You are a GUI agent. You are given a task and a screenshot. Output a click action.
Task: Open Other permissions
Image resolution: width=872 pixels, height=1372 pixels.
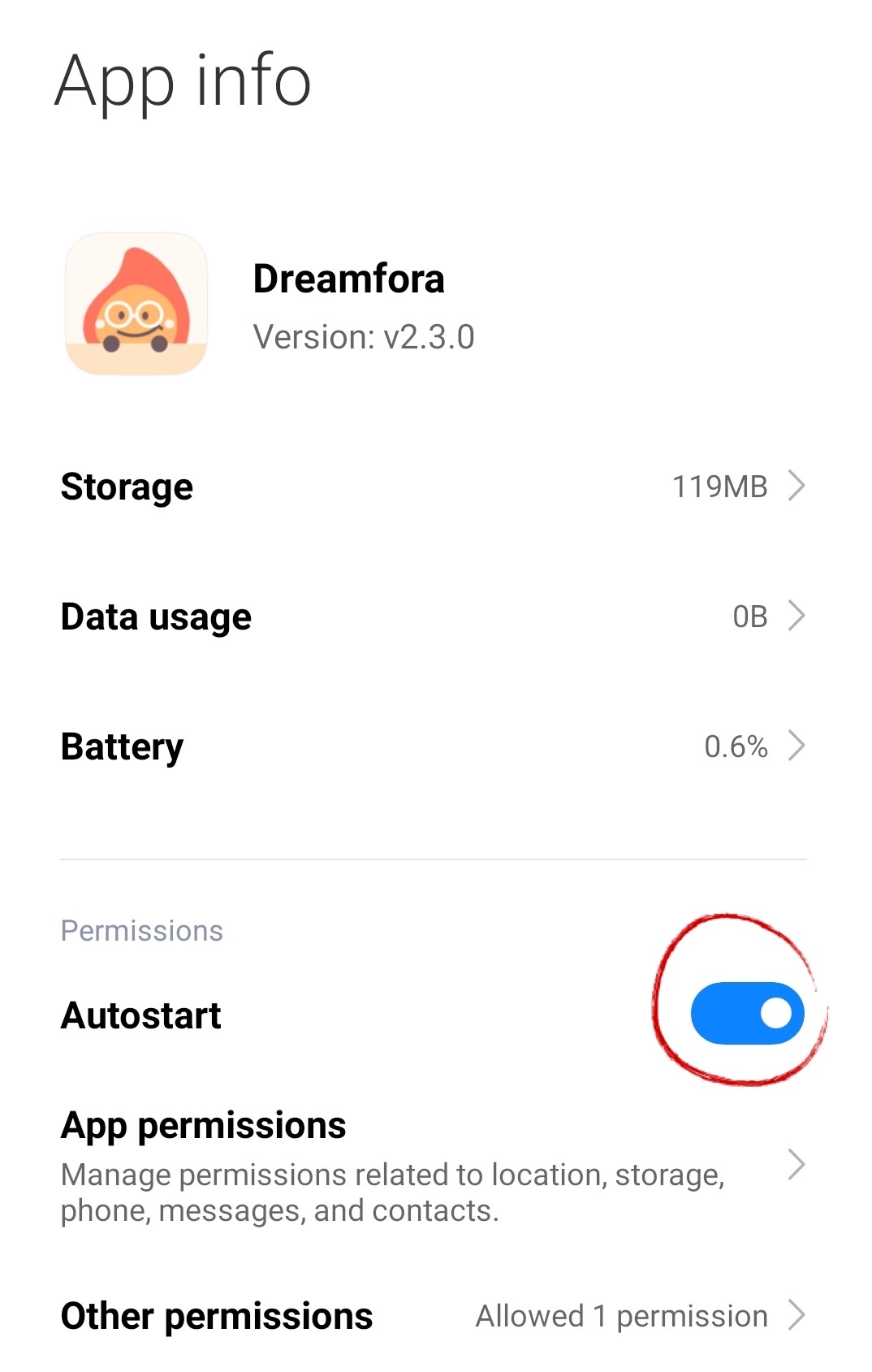point(433,1315)
